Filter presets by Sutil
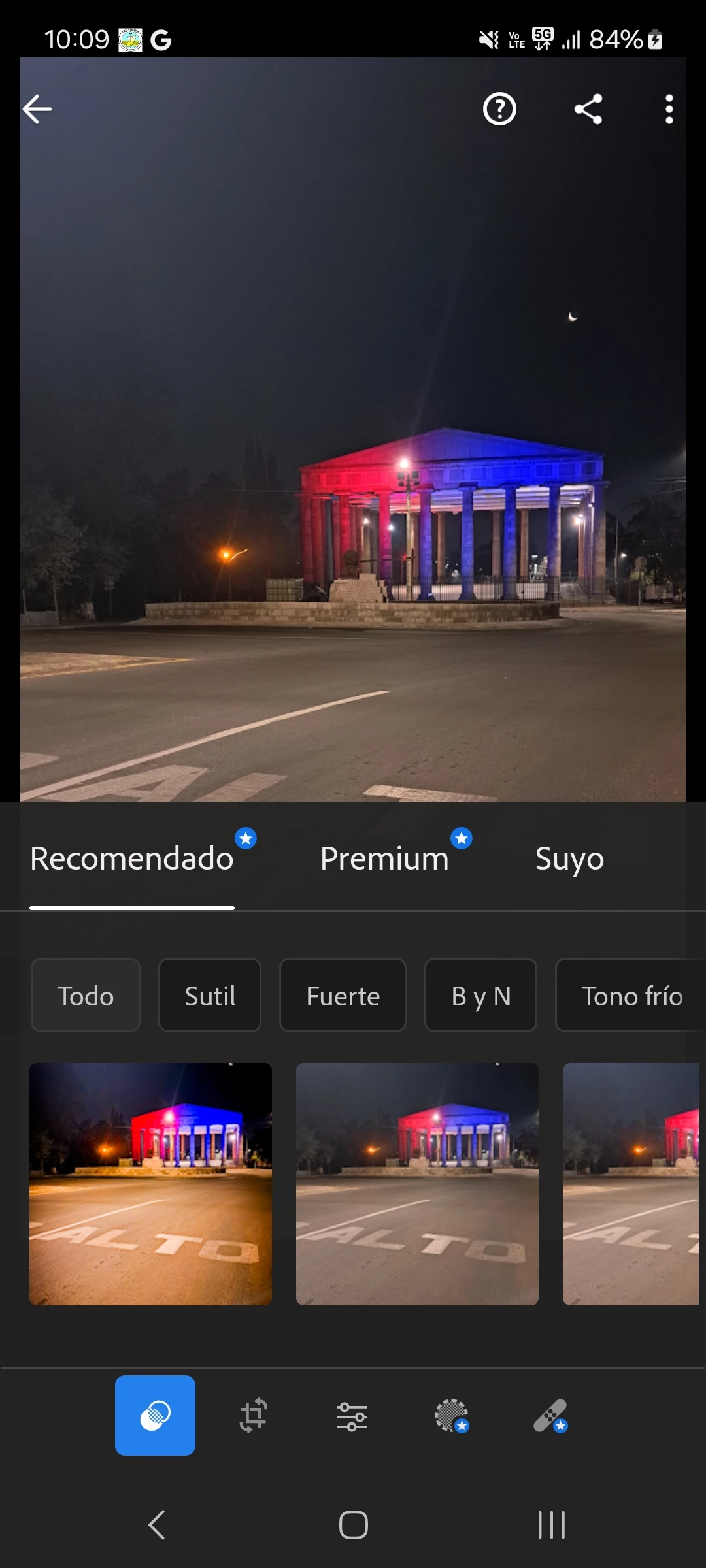Screen dimensions: 706x1568 tap(210, 996)
